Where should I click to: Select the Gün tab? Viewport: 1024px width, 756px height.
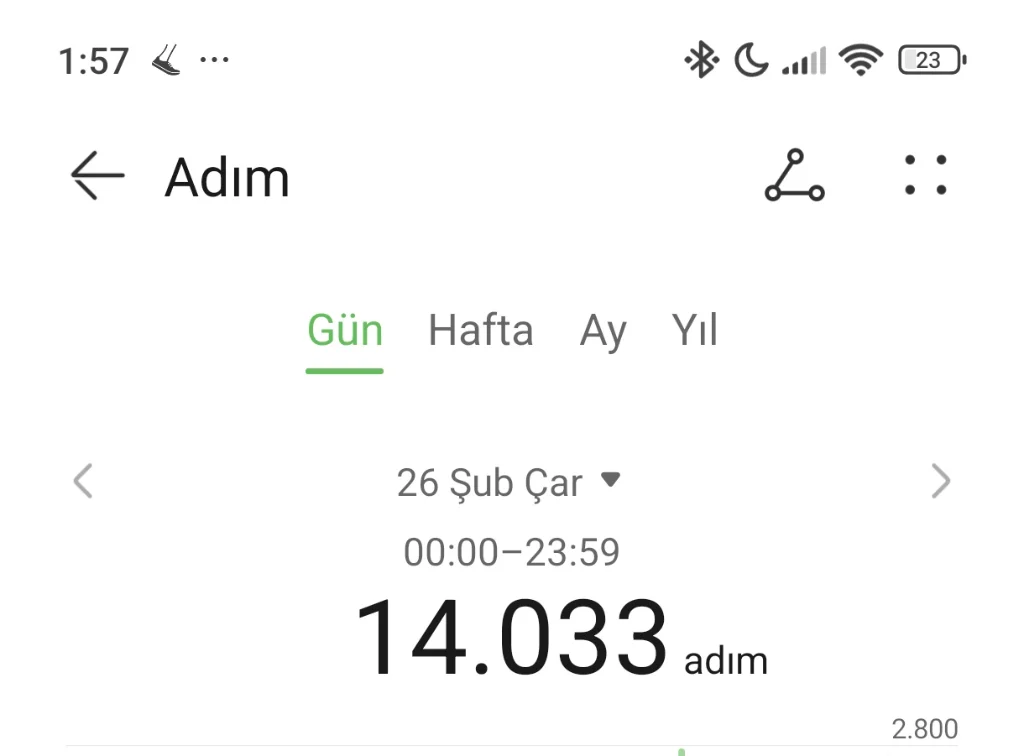pos(345,331)
